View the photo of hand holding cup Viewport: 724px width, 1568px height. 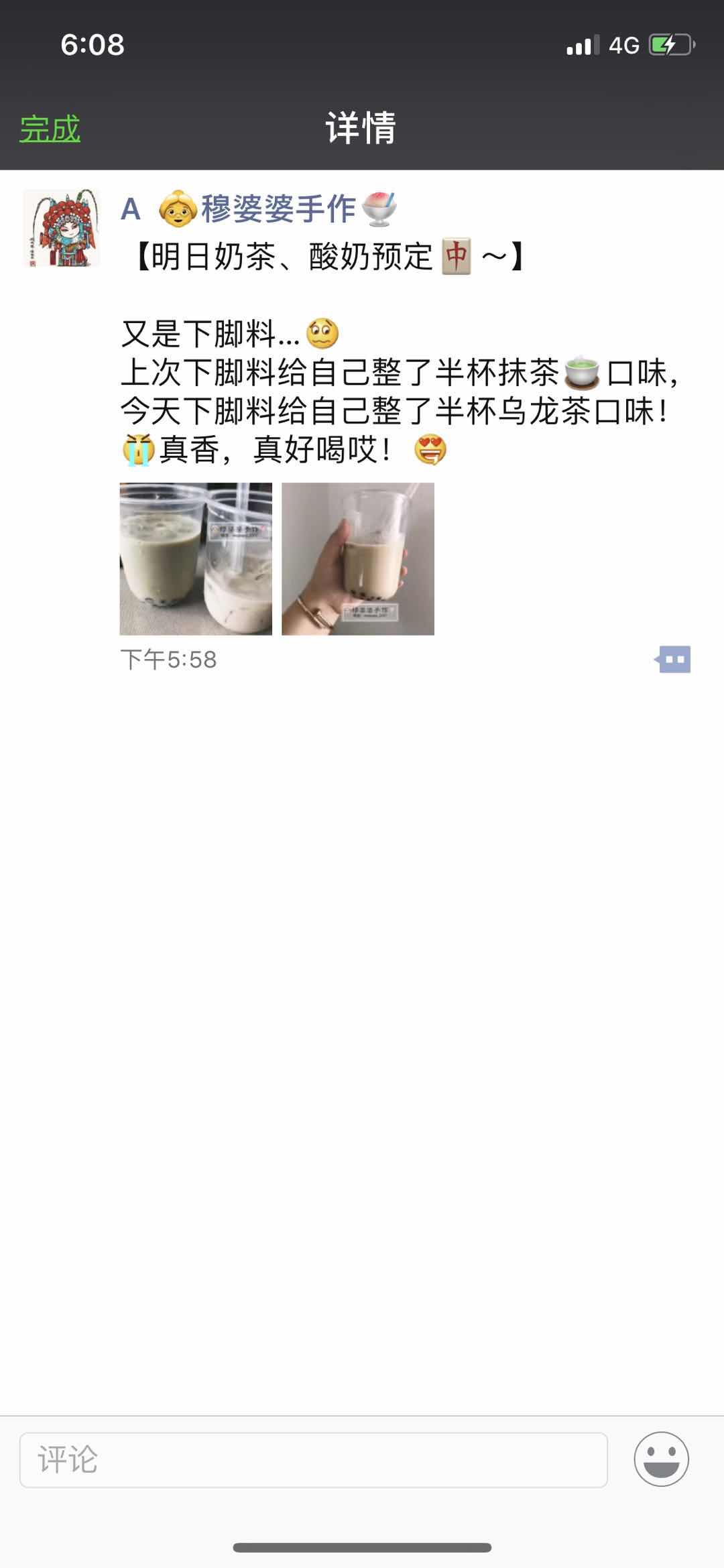(358, 558)
